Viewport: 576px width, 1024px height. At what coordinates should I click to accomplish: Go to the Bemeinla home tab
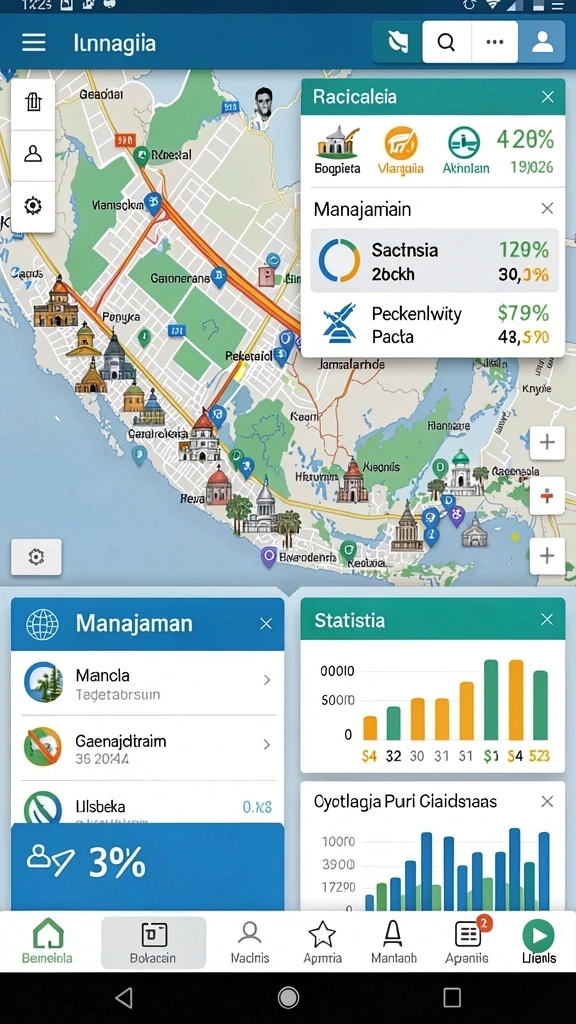[47, 942]
